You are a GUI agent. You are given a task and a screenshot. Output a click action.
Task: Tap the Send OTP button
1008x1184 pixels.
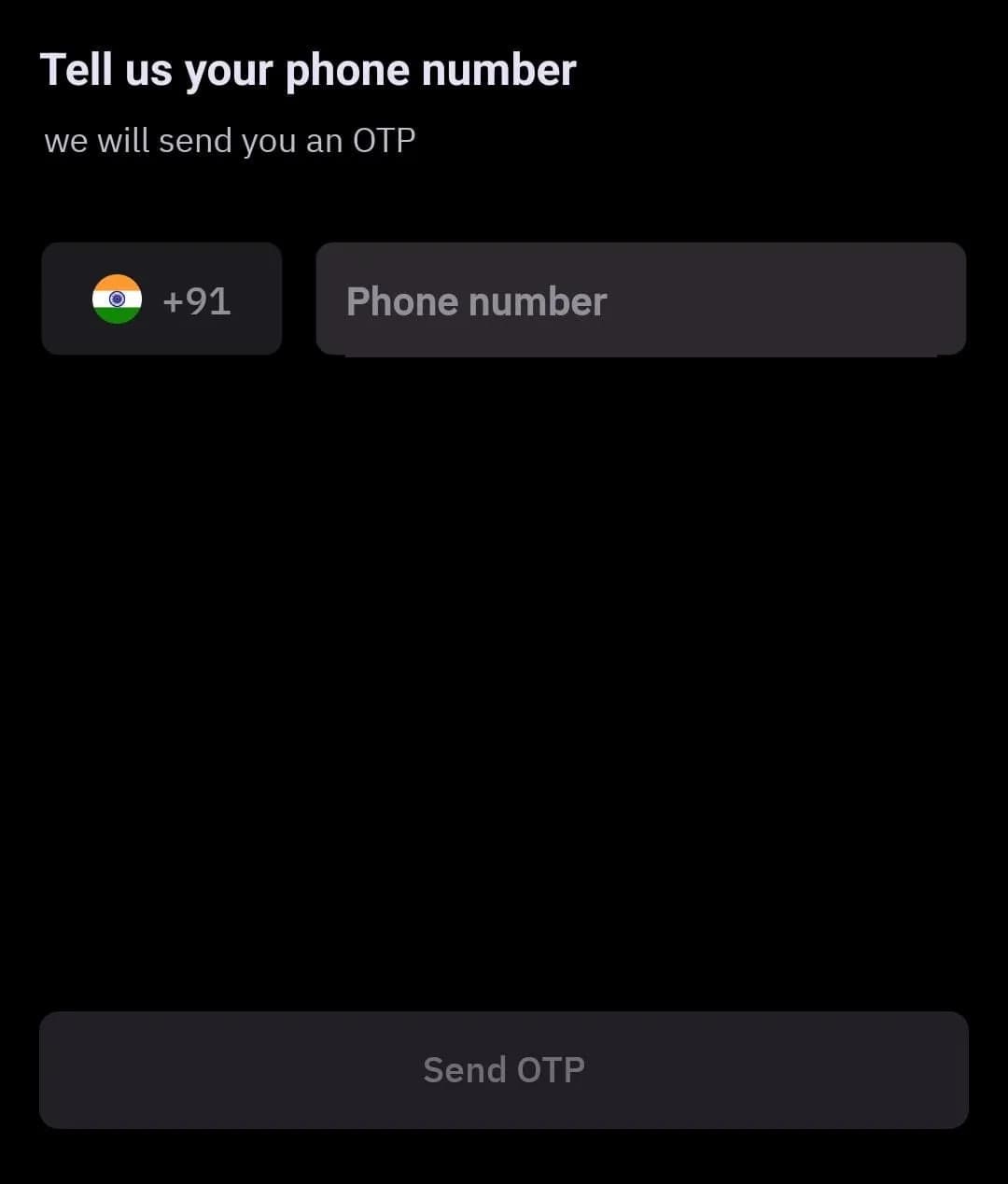[504, 1070]
